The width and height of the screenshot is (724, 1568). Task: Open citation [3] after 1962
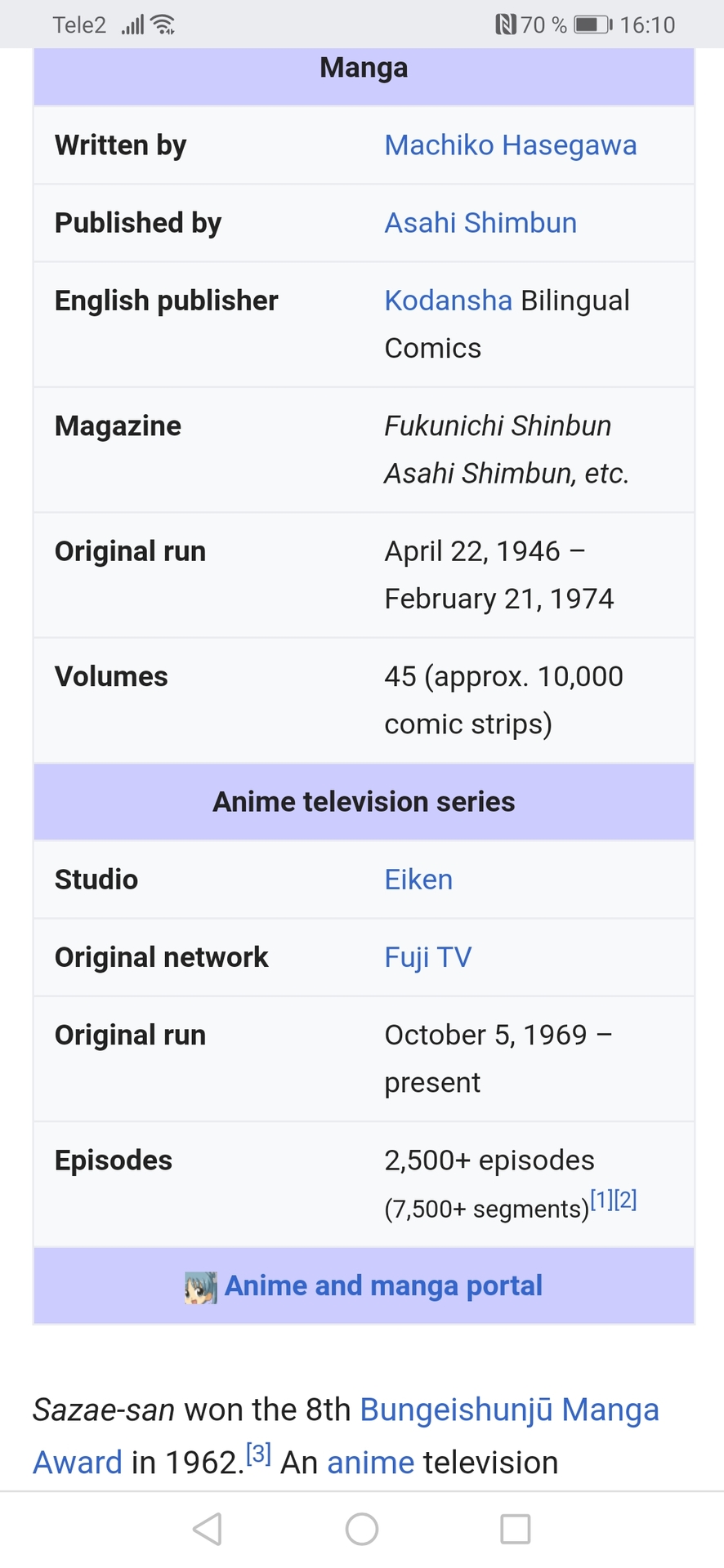click(x=258, y=1453)
